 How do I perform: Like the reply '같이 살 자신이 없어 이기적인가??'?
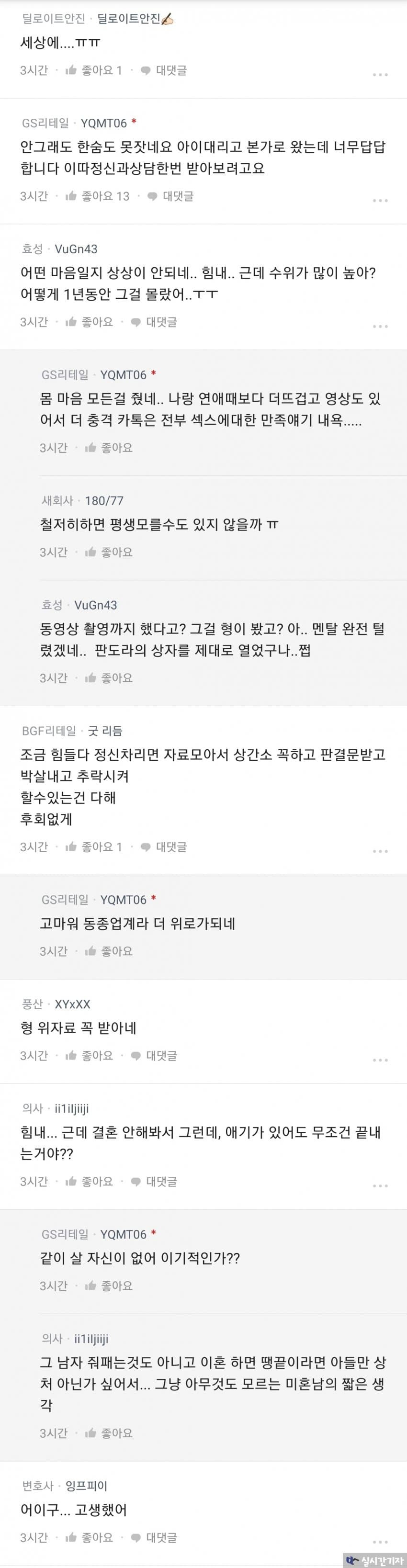[x=110, y=1286]
